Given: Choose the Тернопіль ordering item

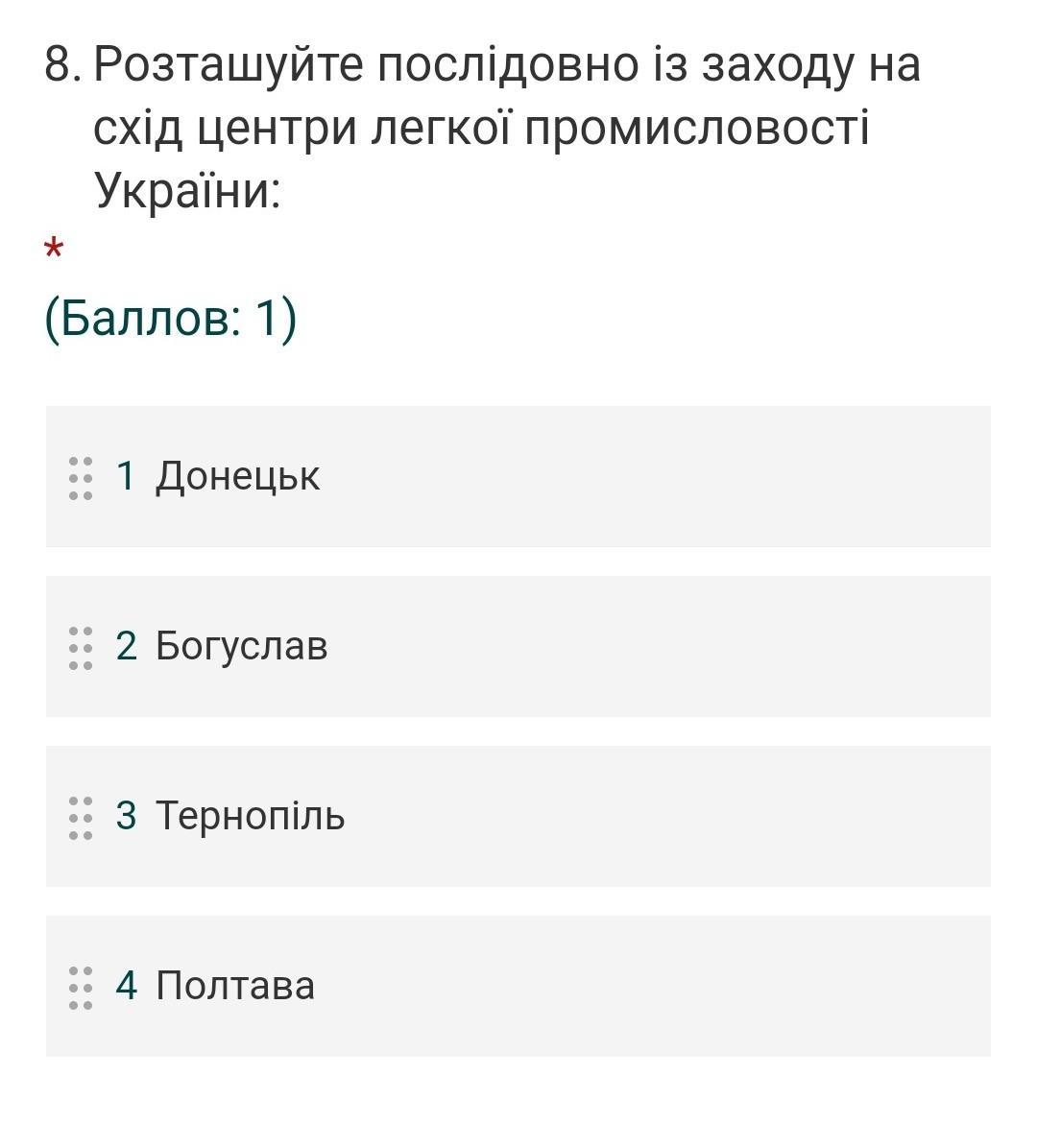Looking at the screenshot, I should [x=518, y=816].
